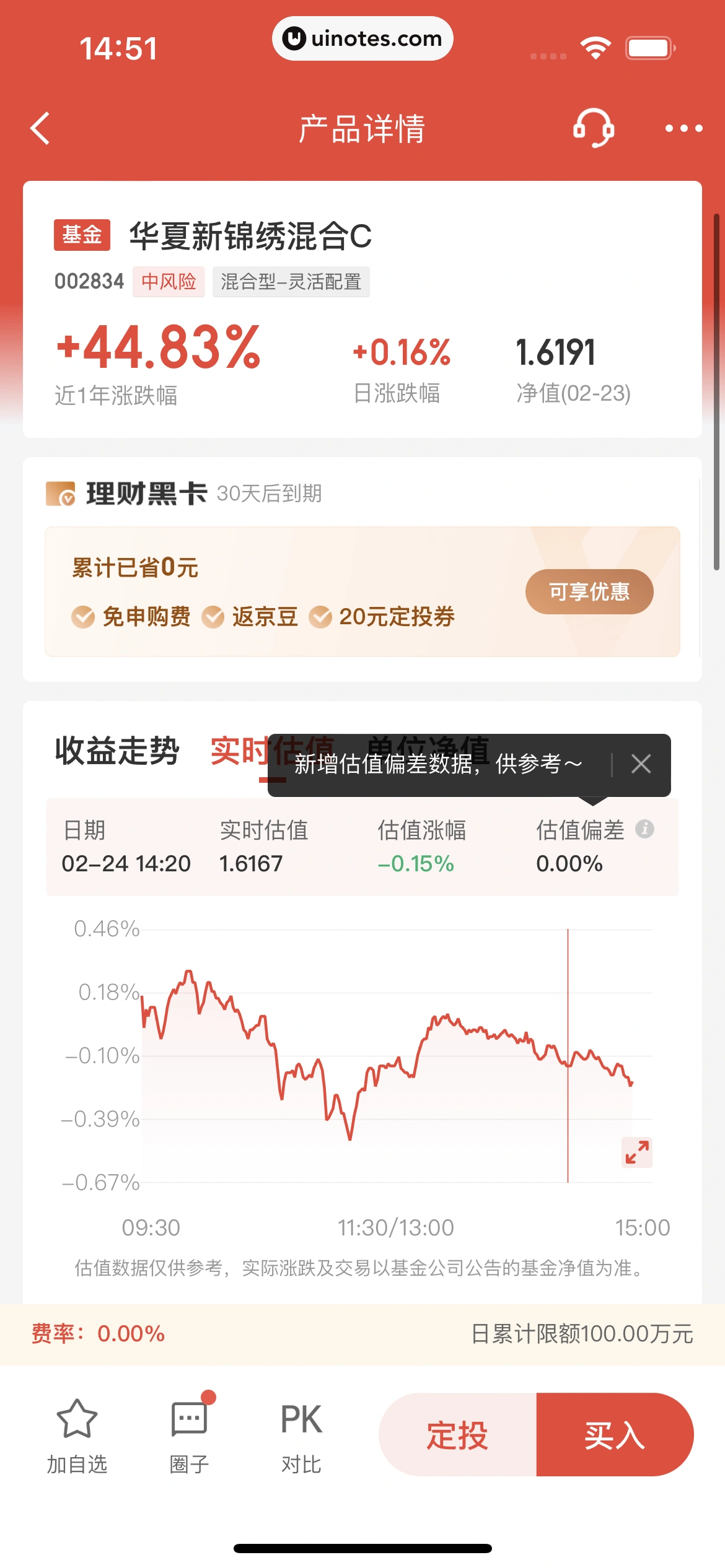View the 中风险 risk level tag
Screen dimensions: 725x1568
(169, 282)
